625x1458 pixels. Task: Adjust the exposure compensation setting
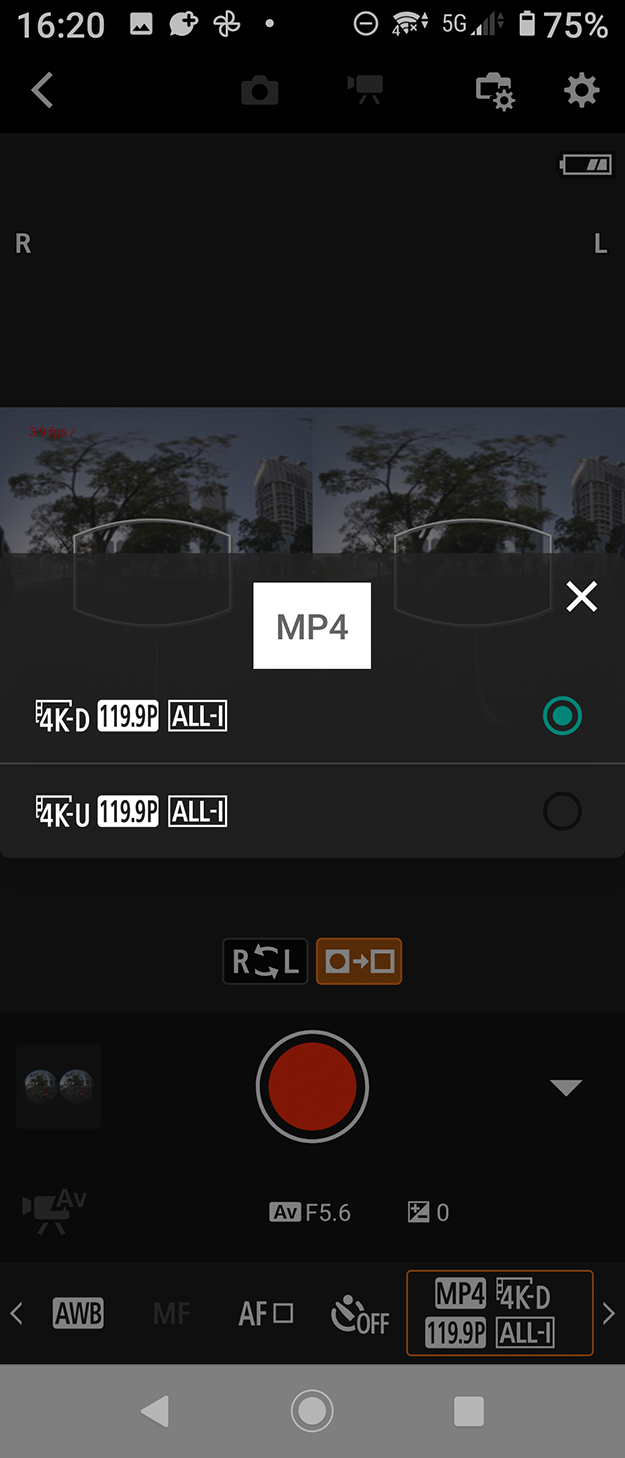tap(429, 1213)
